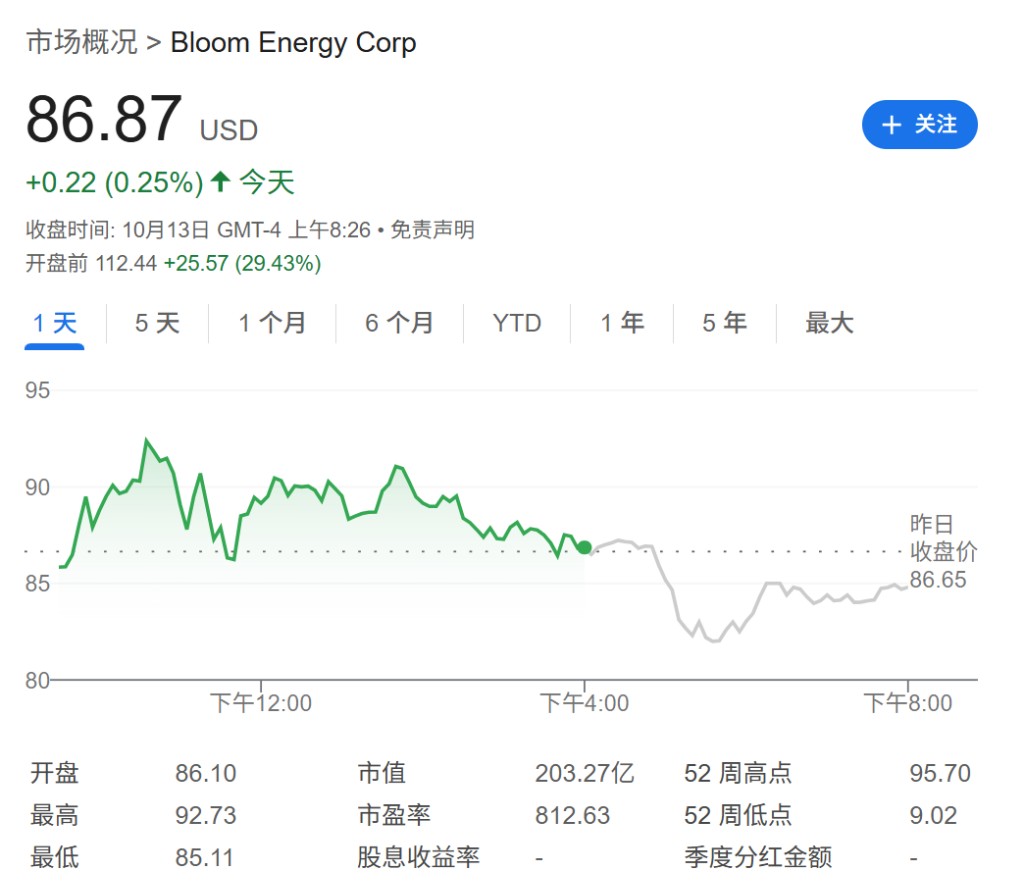This screenshot has width=1024, height=890.
Task: View the 1 年 price chart
Action: pyautogui.click(x=622, y=323)
